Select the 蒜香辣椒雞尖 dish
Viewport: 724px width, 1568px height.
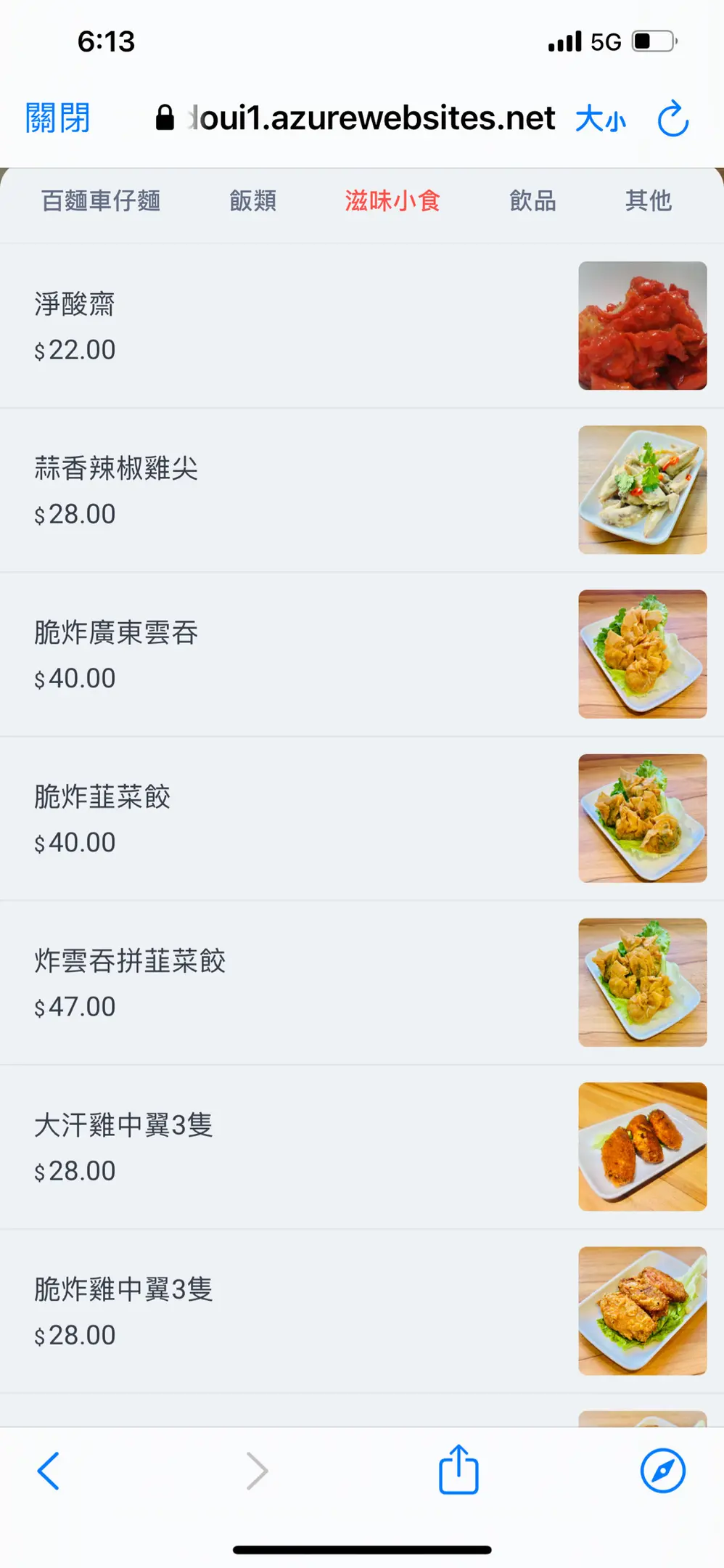(x=290, y=490)
